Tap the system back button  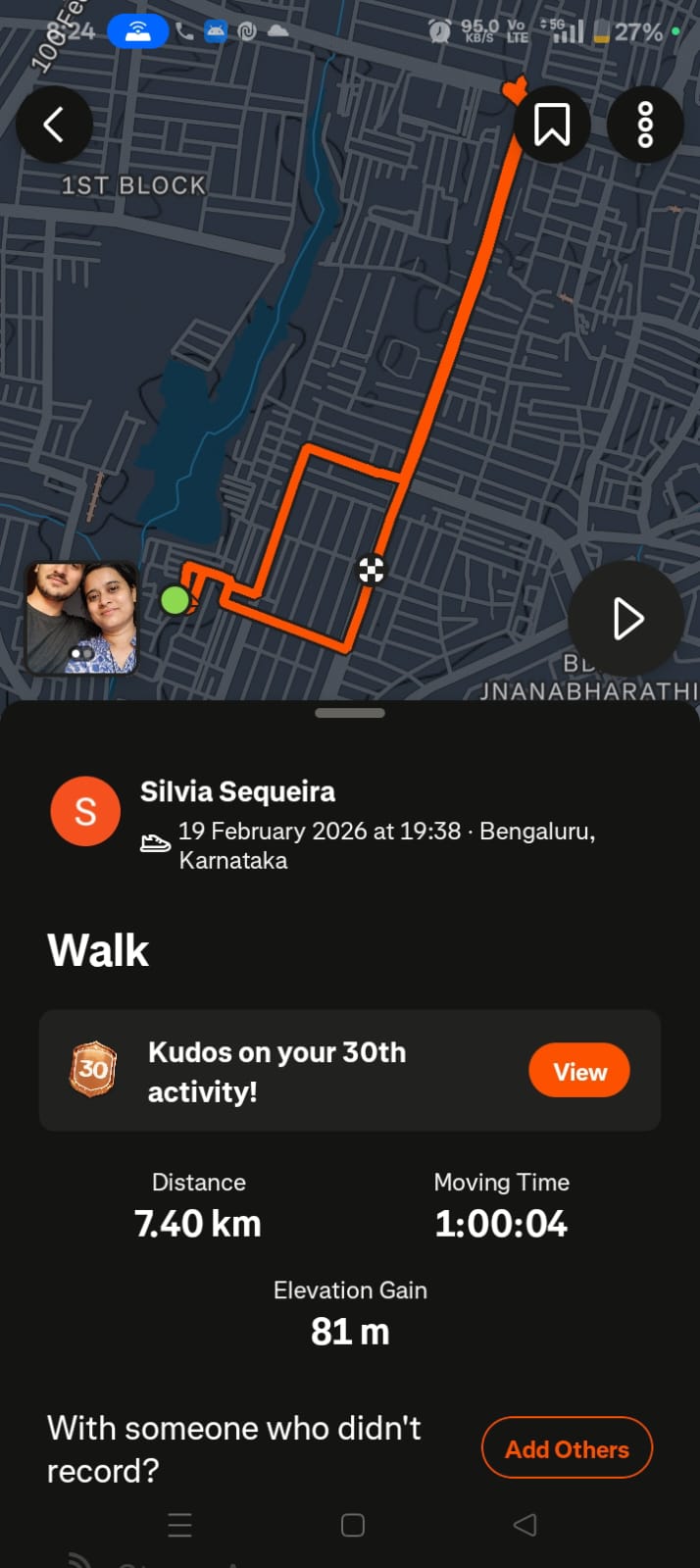525,1525
